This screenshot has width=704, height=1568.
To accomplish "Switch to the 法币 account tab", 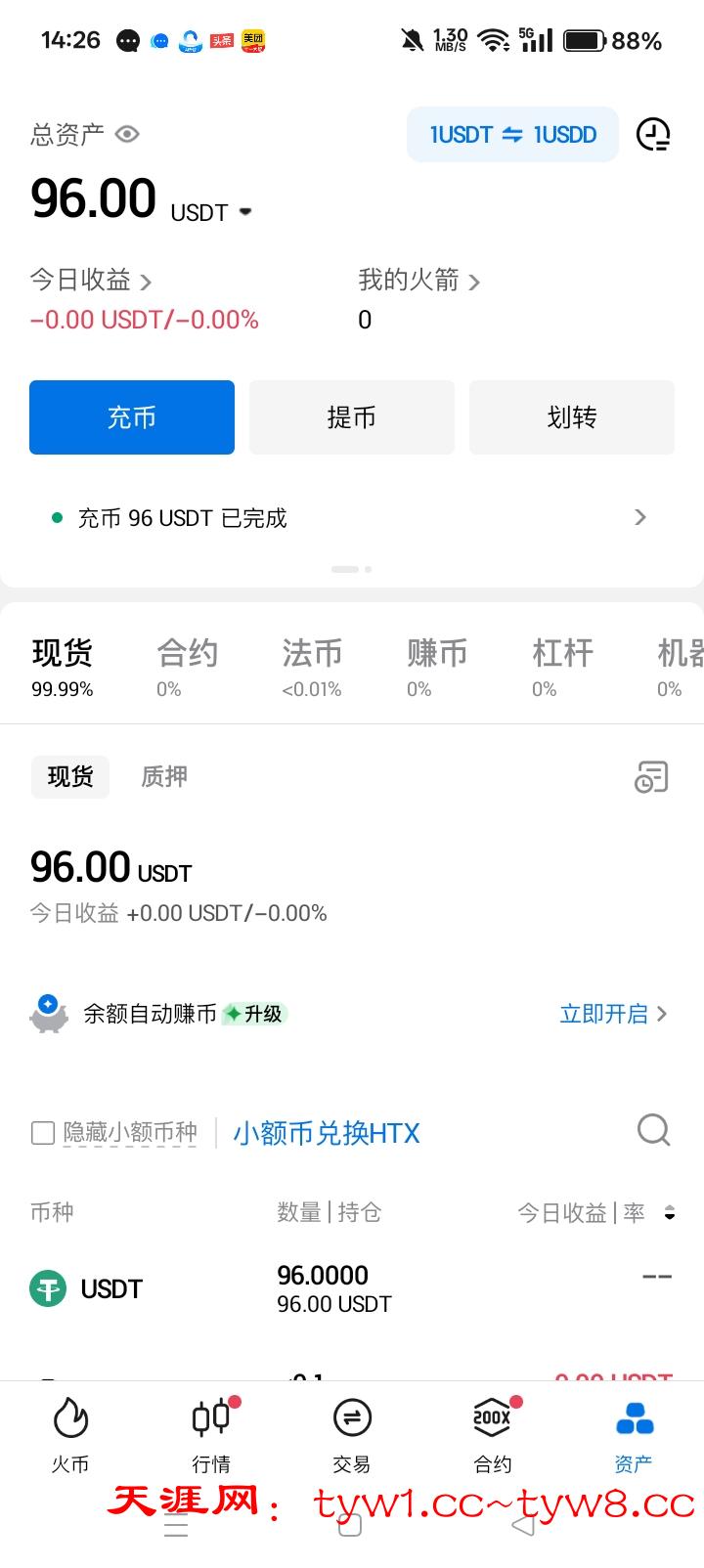I will [x=312, y=665].
